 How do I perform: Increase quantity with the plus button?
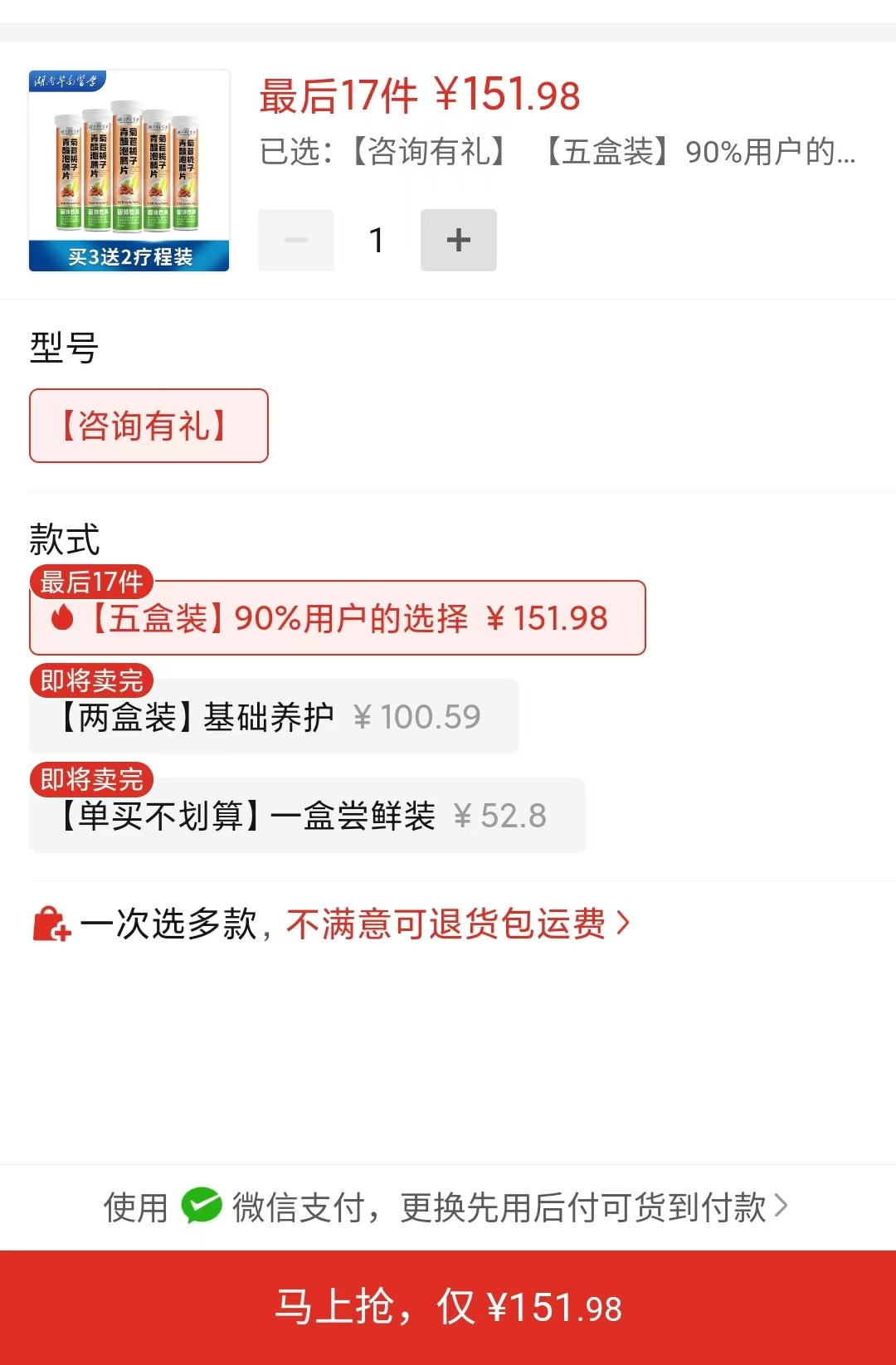click(x=458, y=240)
